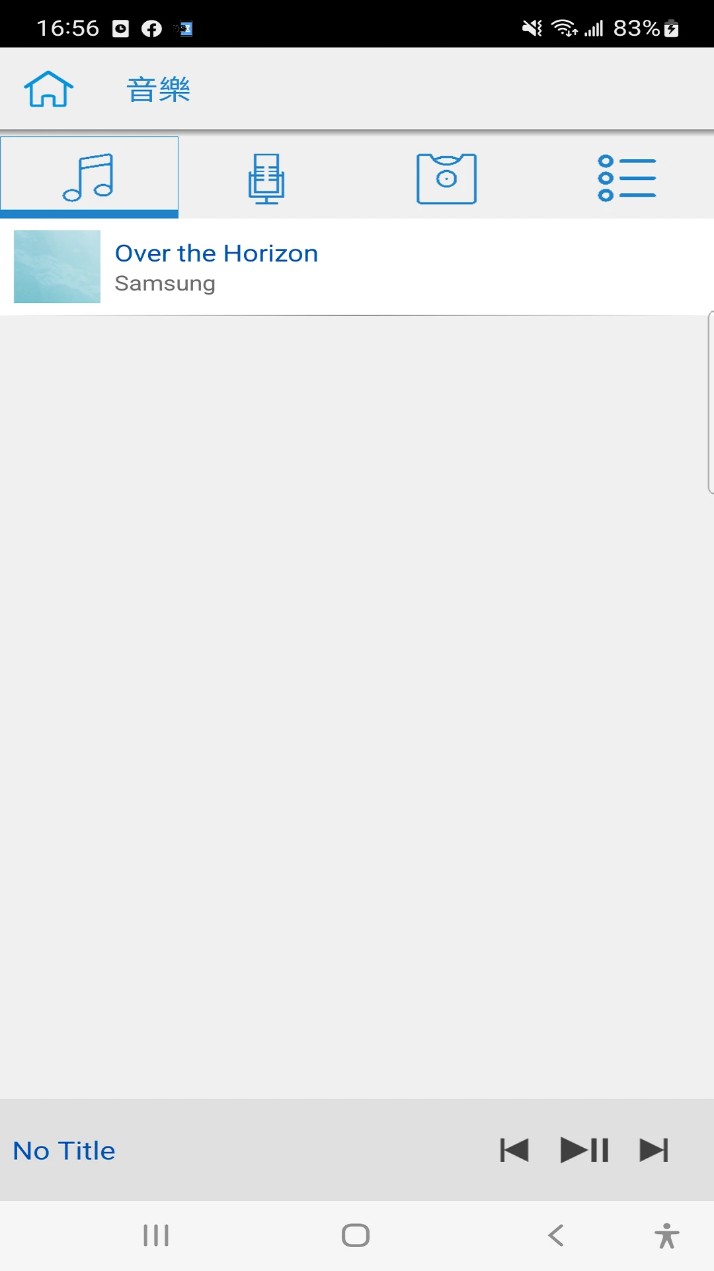Image resolution: width=714 pixels, height=1271 pixels.
Task: Switch to the albums tab
Action: (446, 179)
